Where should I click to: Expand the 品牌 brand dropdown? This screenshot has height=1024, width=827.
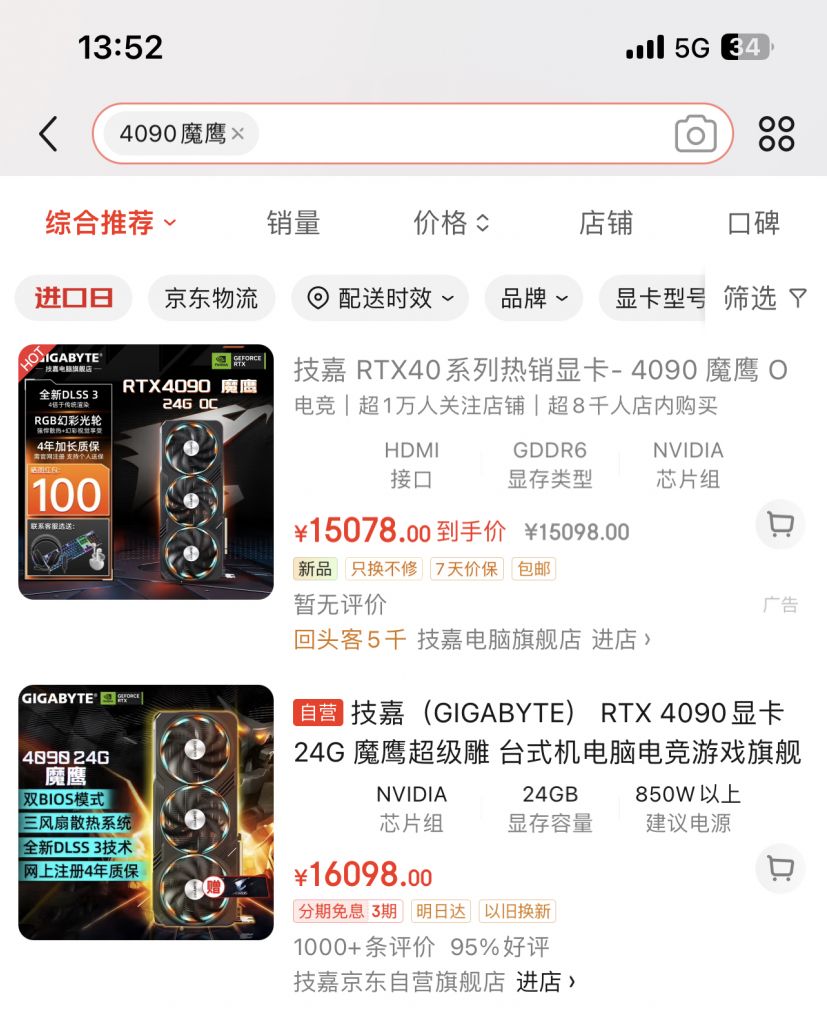[x=533, y=298]
